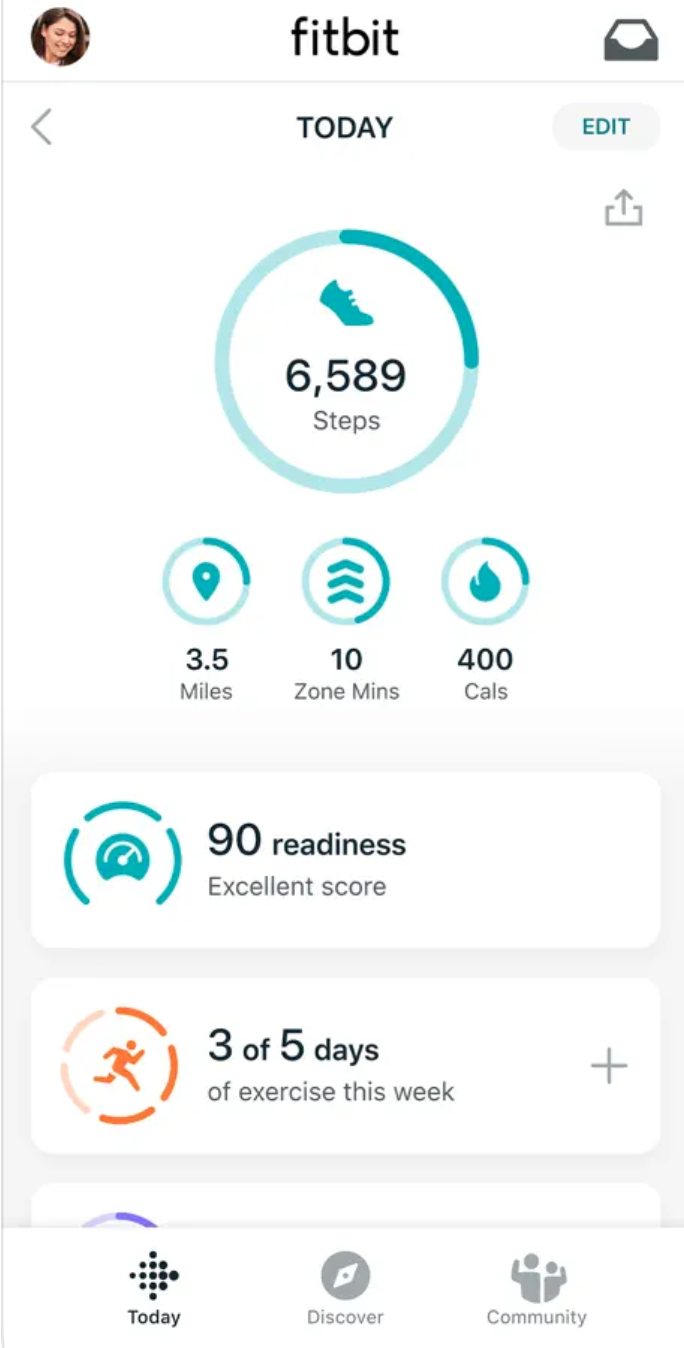684x1348 pixels.
Task: Go to the previous day
Action: click(x=41, y=128)
